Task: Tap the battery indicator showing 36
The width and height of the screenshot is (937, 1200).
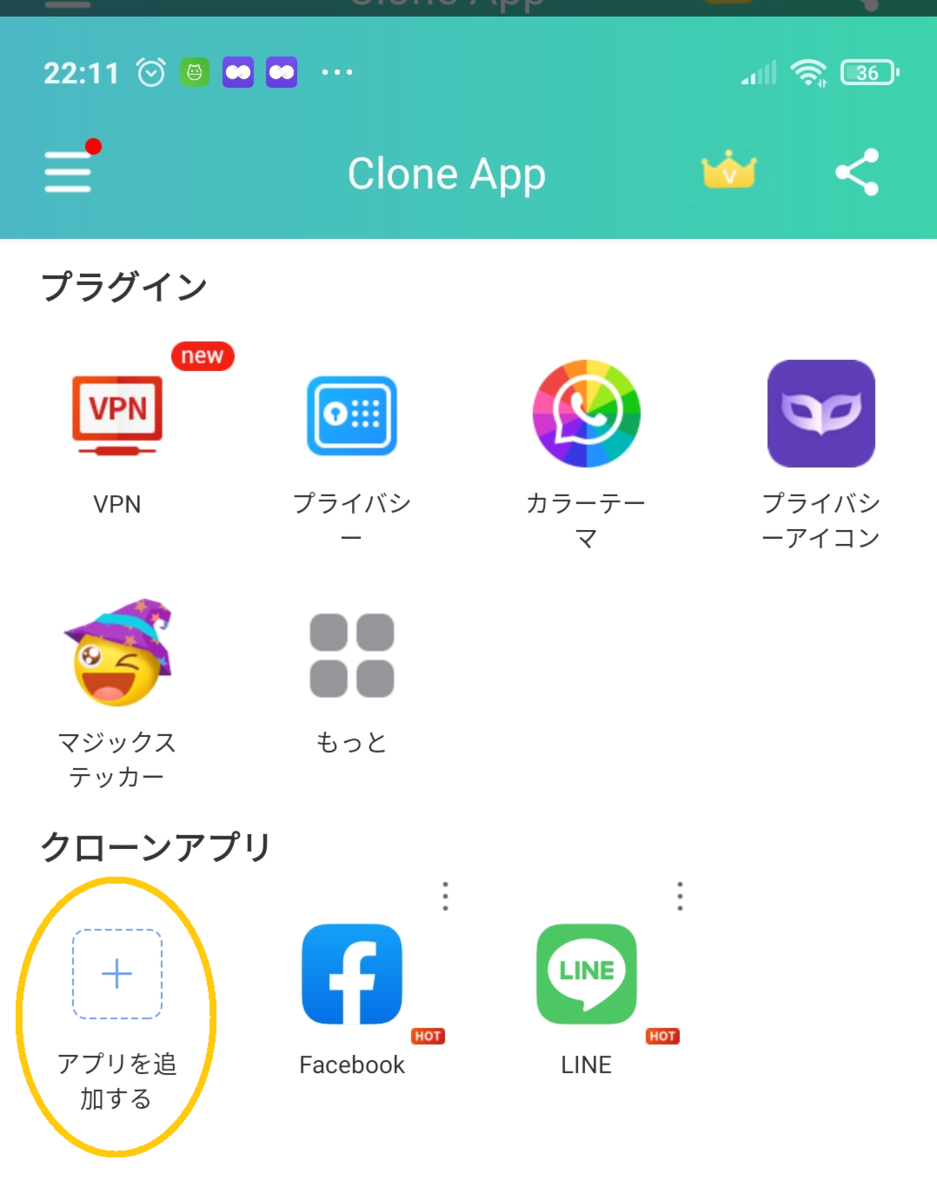Action: tap(868, 72)
